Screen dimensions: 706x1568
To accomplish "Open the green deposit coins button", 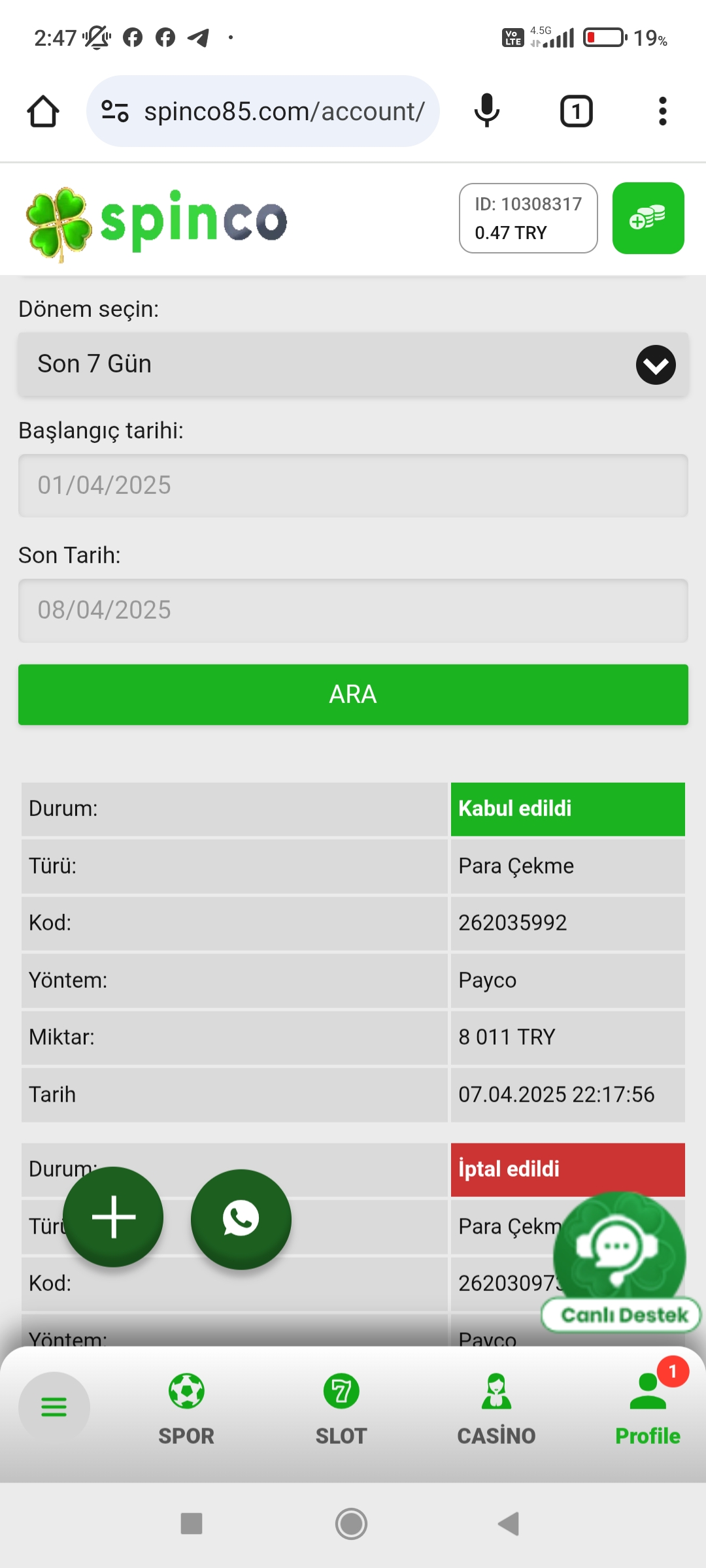I will [648, 218].
